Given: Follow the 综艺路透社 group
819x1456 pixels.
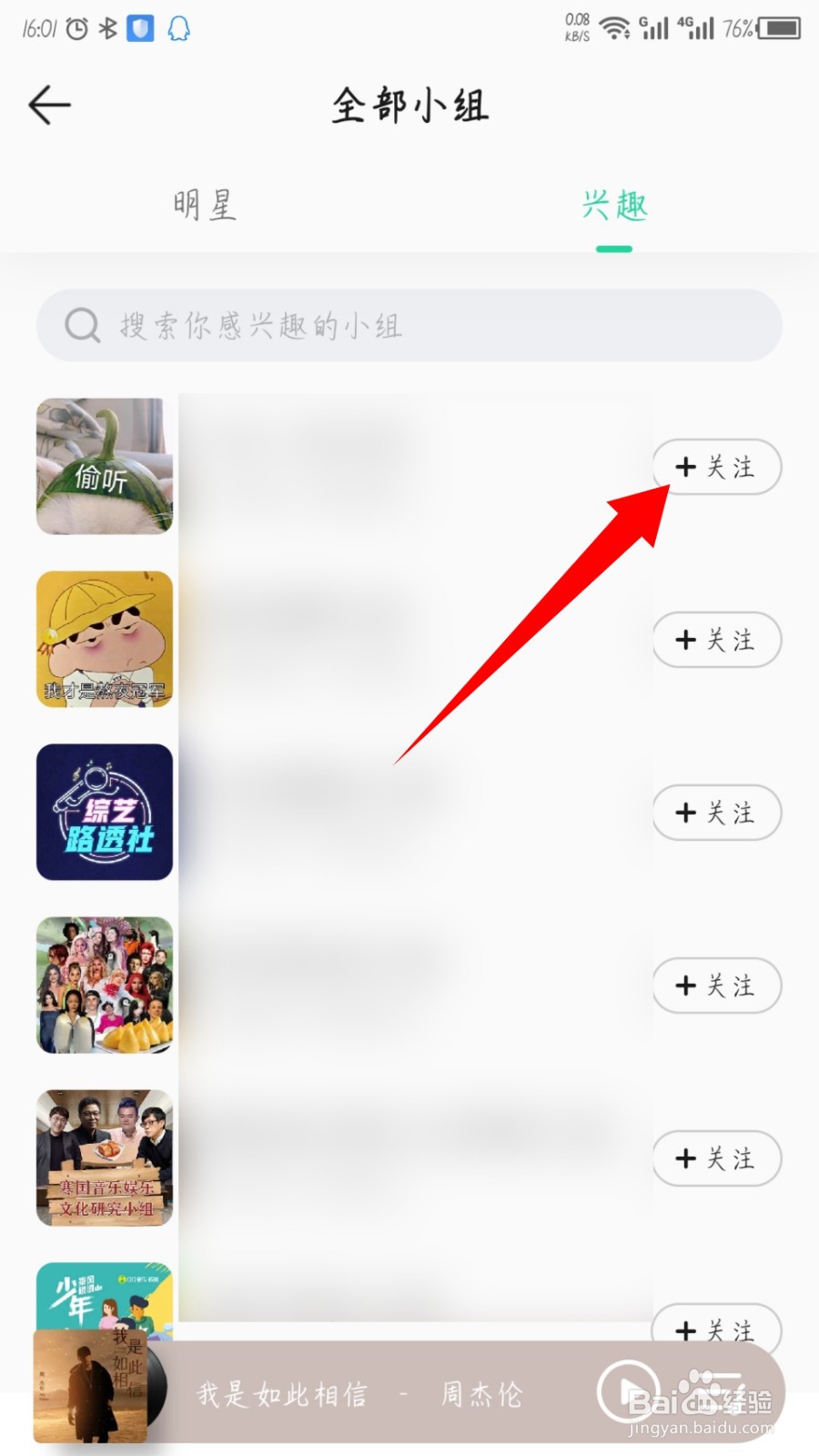Looking at the screenshot, I should point(717,814).
